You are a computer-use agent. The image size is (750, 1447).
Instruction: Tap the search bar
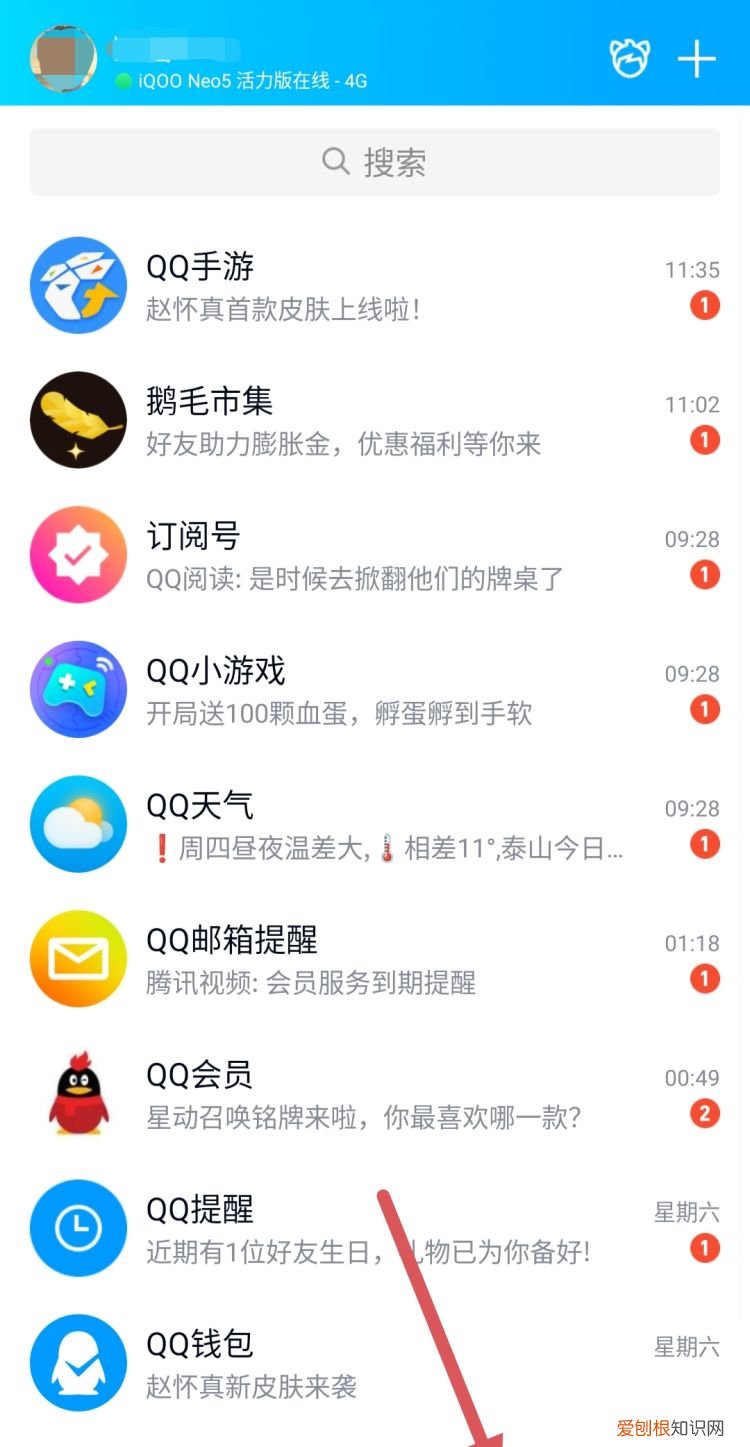point(375,161)
